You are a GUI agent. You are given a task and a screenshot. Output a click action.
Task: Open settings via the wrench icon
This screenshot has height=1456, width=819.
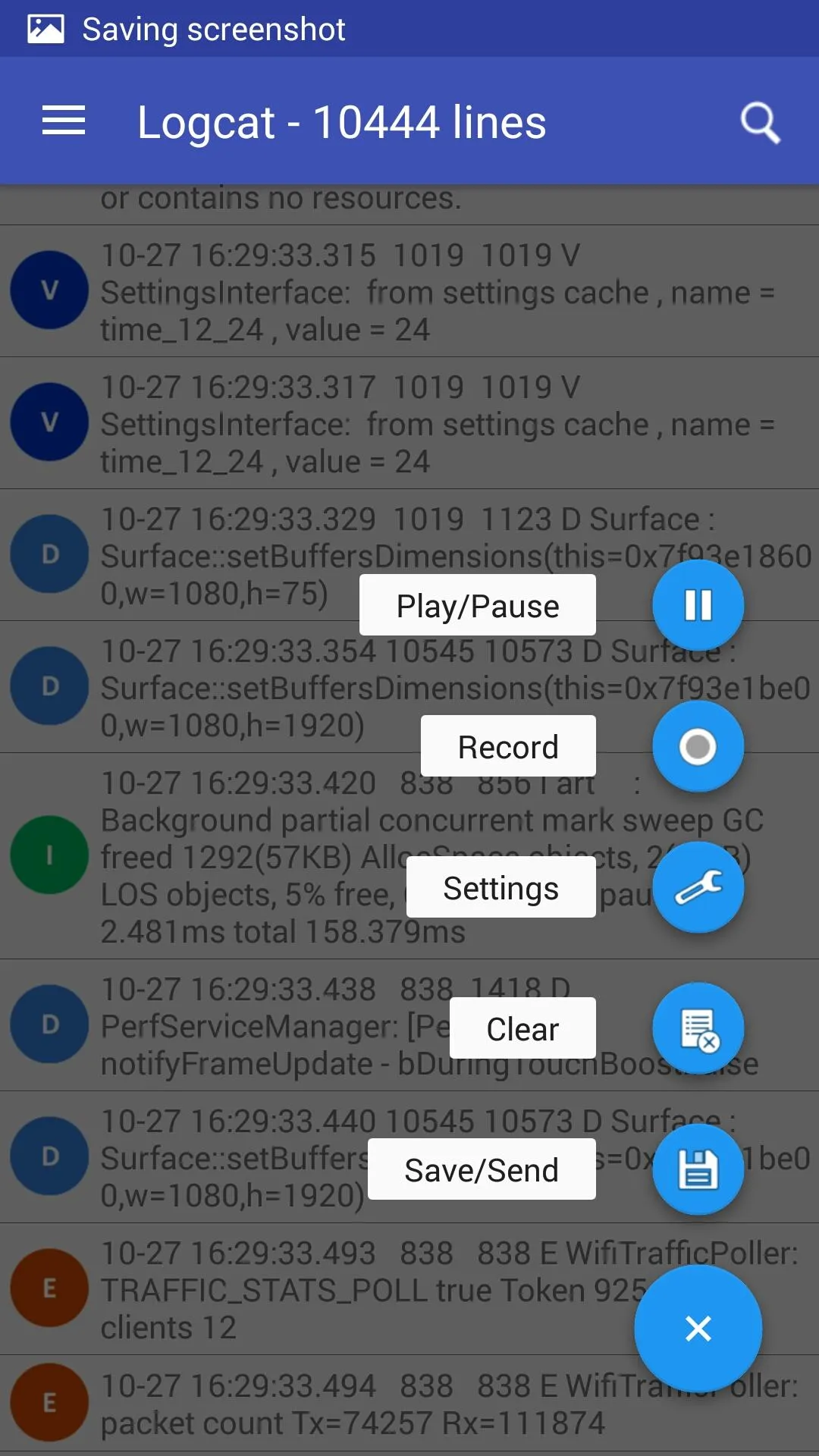click(x=698, y=887)
